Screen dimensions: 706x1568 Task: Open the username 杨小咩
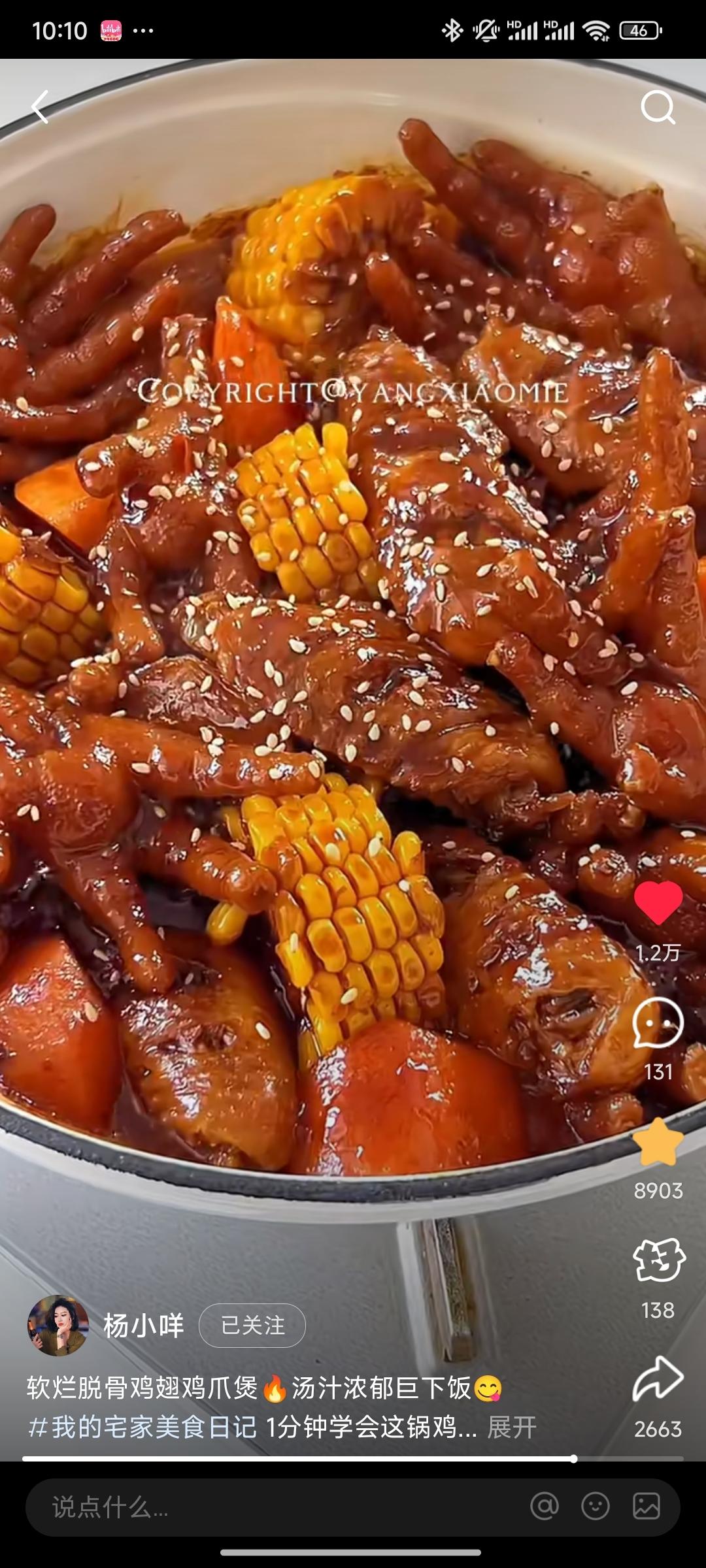pos(144,1326)
